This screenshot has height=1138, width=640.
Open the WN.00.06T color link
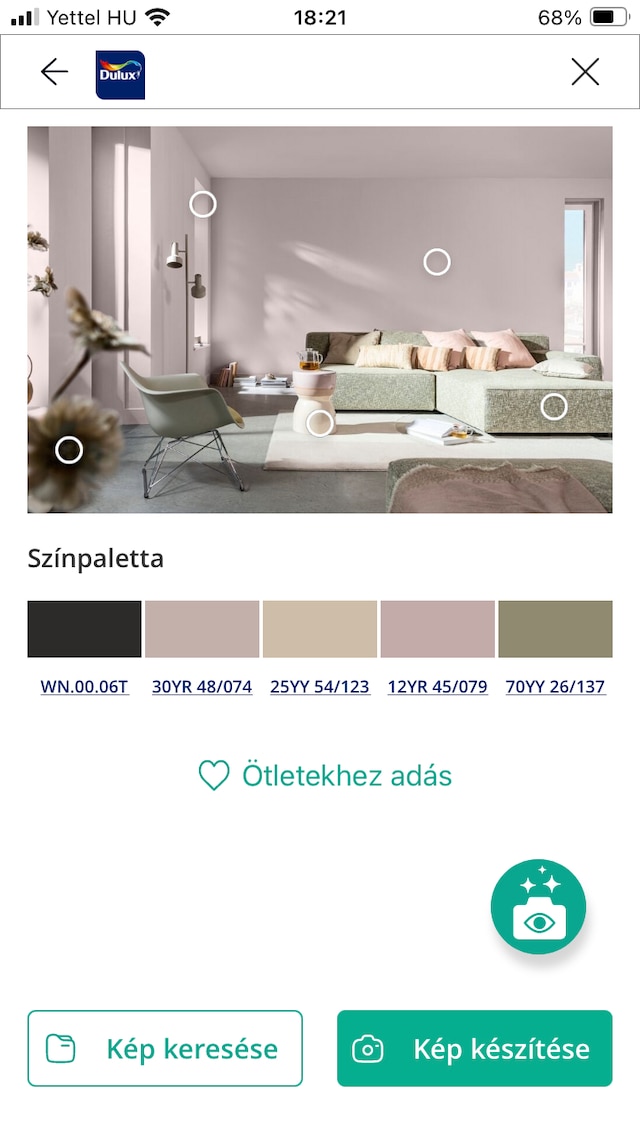(x=84, y=687)
